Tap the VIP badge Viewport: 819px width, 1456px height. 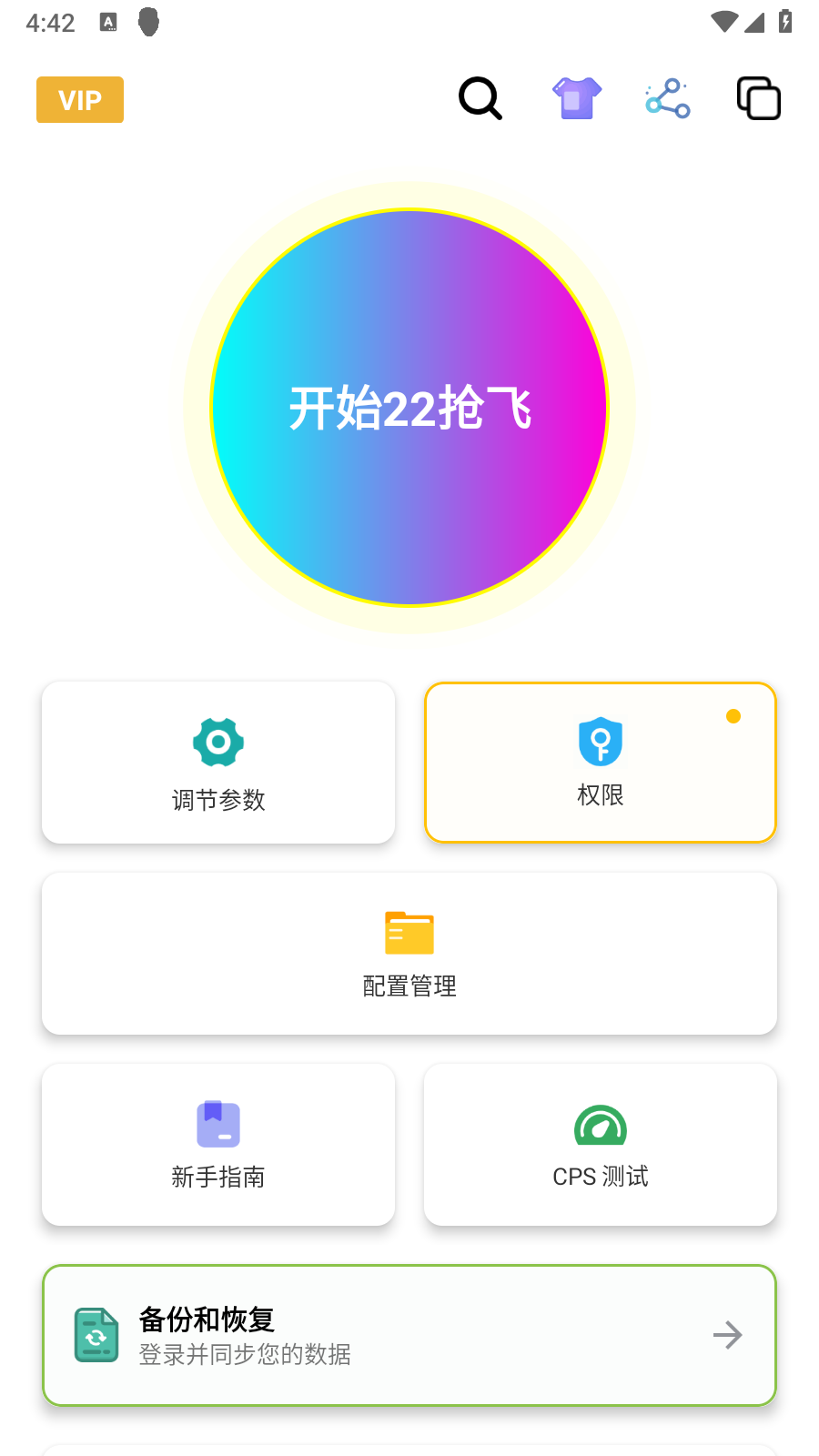coord(79,100)
